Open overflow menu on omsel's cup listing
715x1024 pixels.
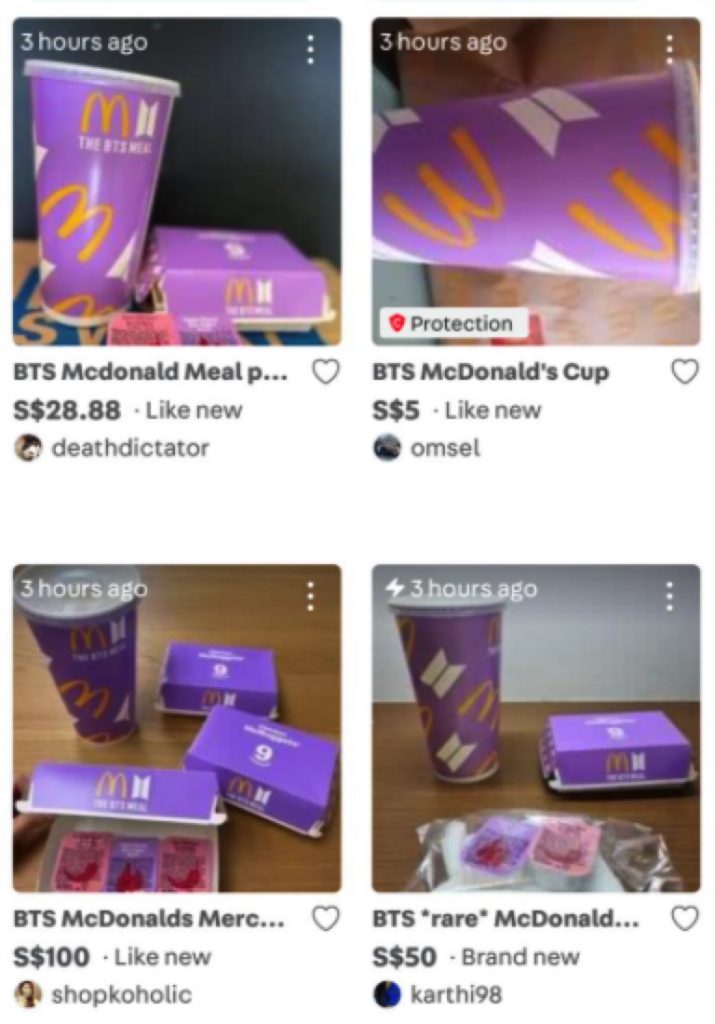[669, 48]
